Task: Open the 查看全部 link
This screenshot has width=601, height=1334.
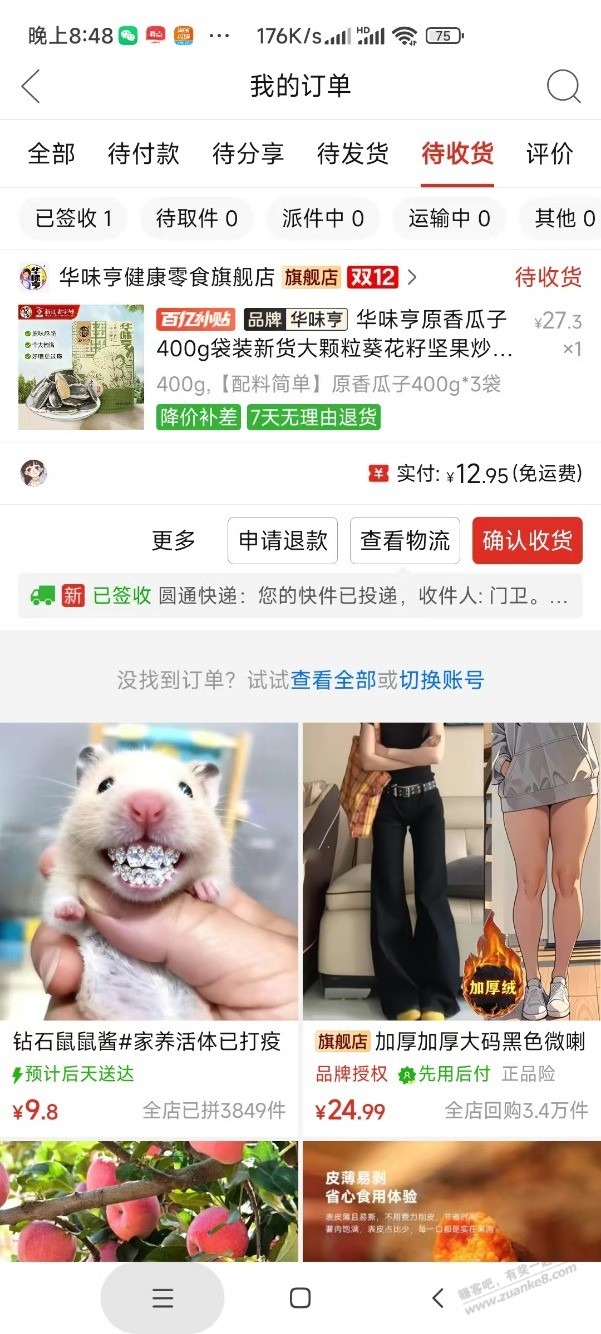Action: coord(333,680)
